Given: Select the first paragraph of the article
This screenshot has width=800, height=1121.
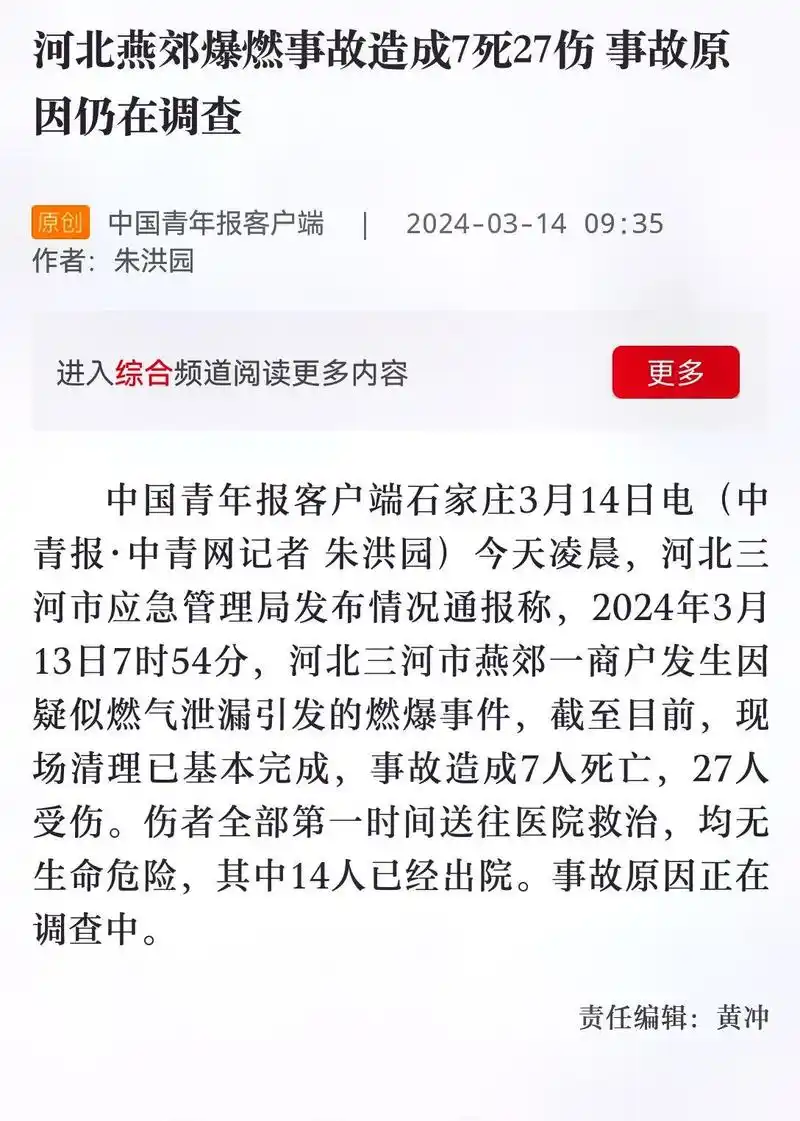Looking at the screenshot, I should pyautogui.click(x=400, y=710).
